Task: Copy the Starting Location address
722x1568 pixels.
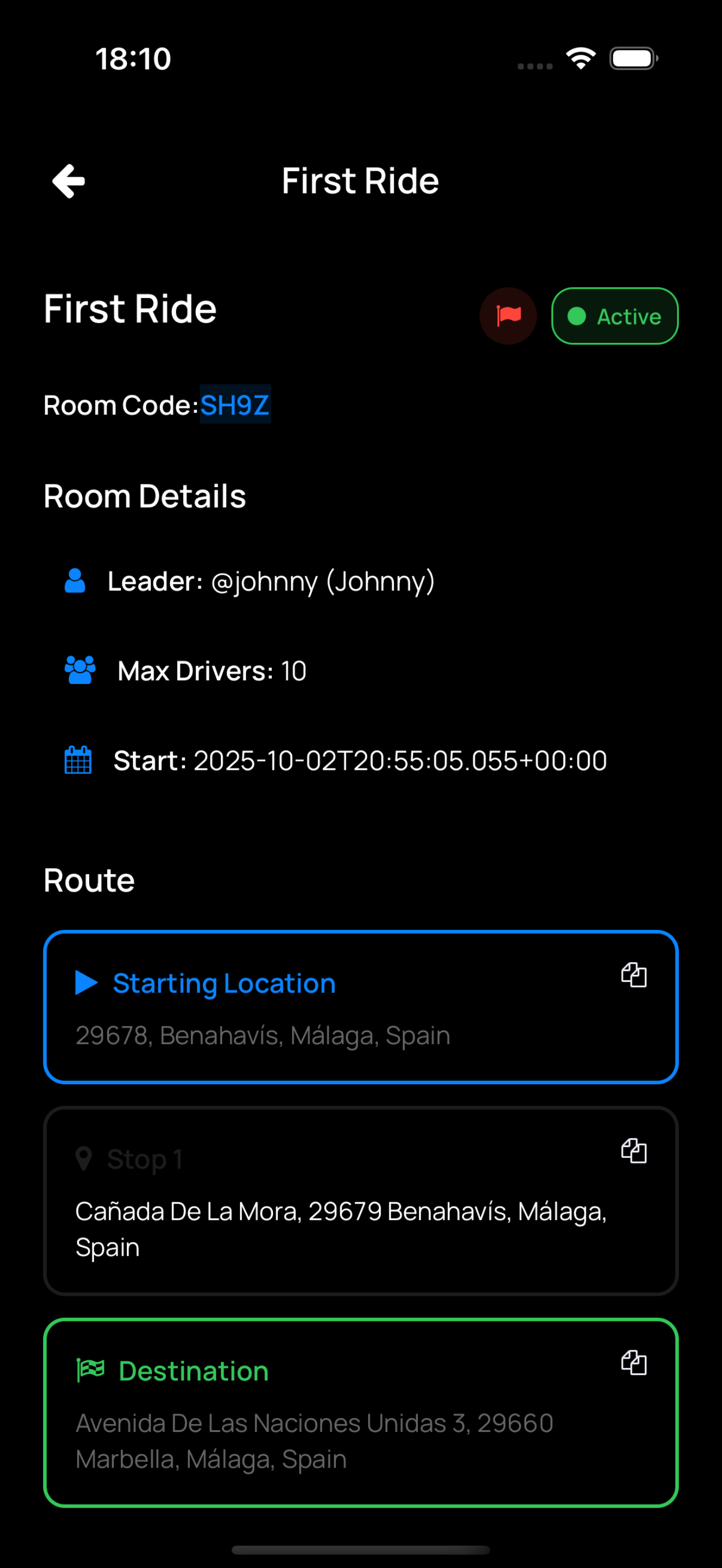Action: coord(633,975)
